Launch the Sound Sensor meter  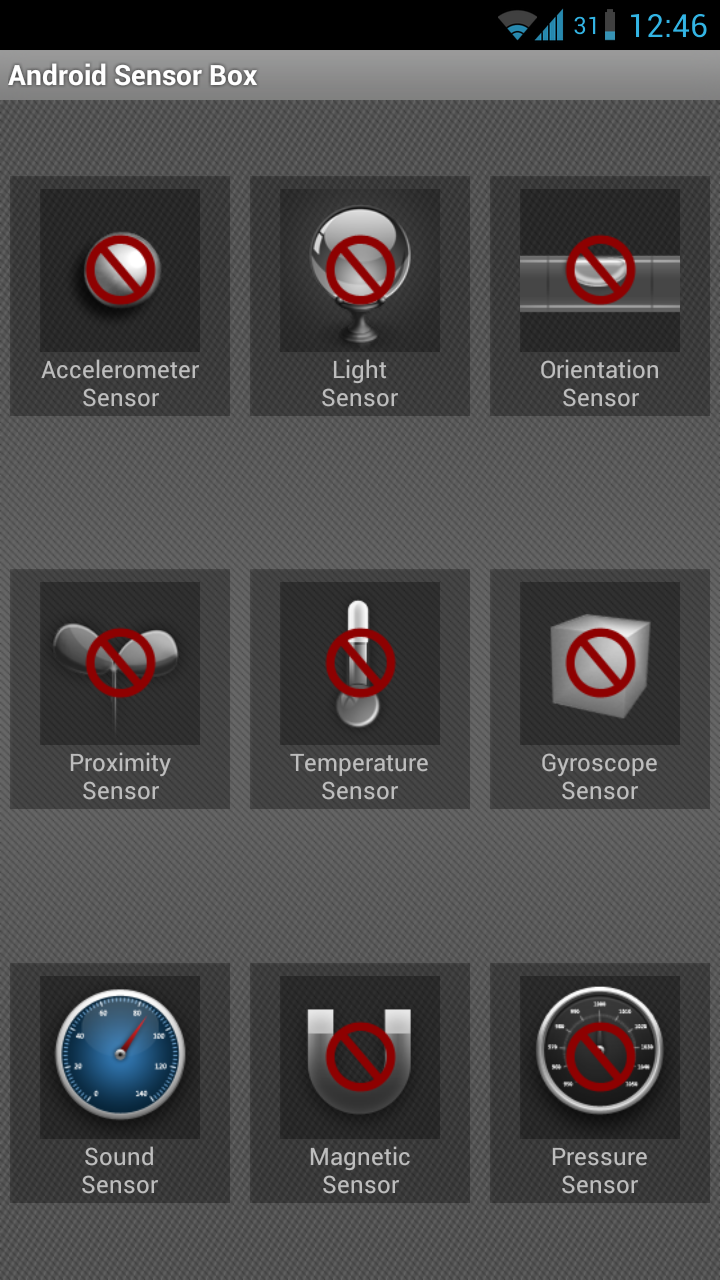coord(120,1083)
